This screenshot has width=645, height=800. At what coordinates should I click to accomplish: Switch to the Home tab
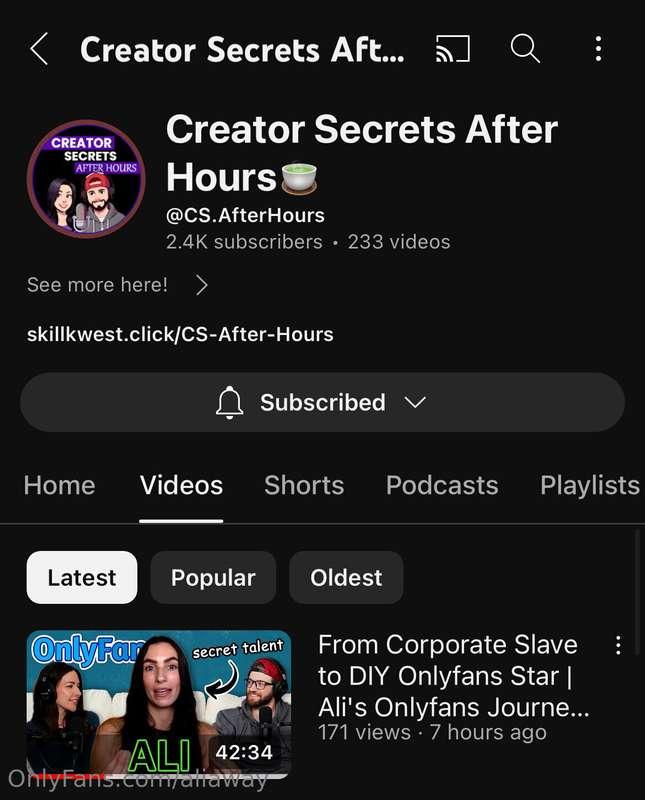tap(59, 485)
